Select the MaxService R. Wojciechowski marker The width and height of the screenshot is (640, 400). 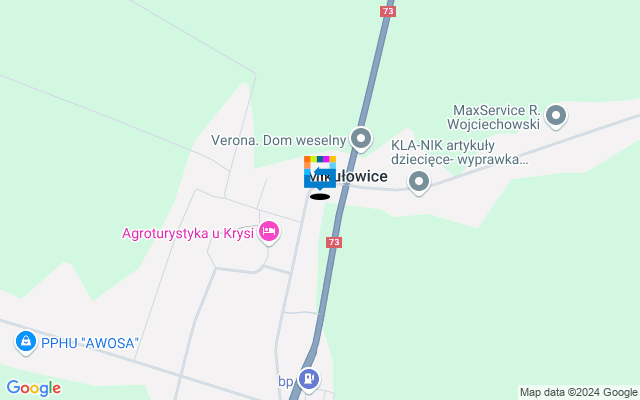tap(557, 116)
